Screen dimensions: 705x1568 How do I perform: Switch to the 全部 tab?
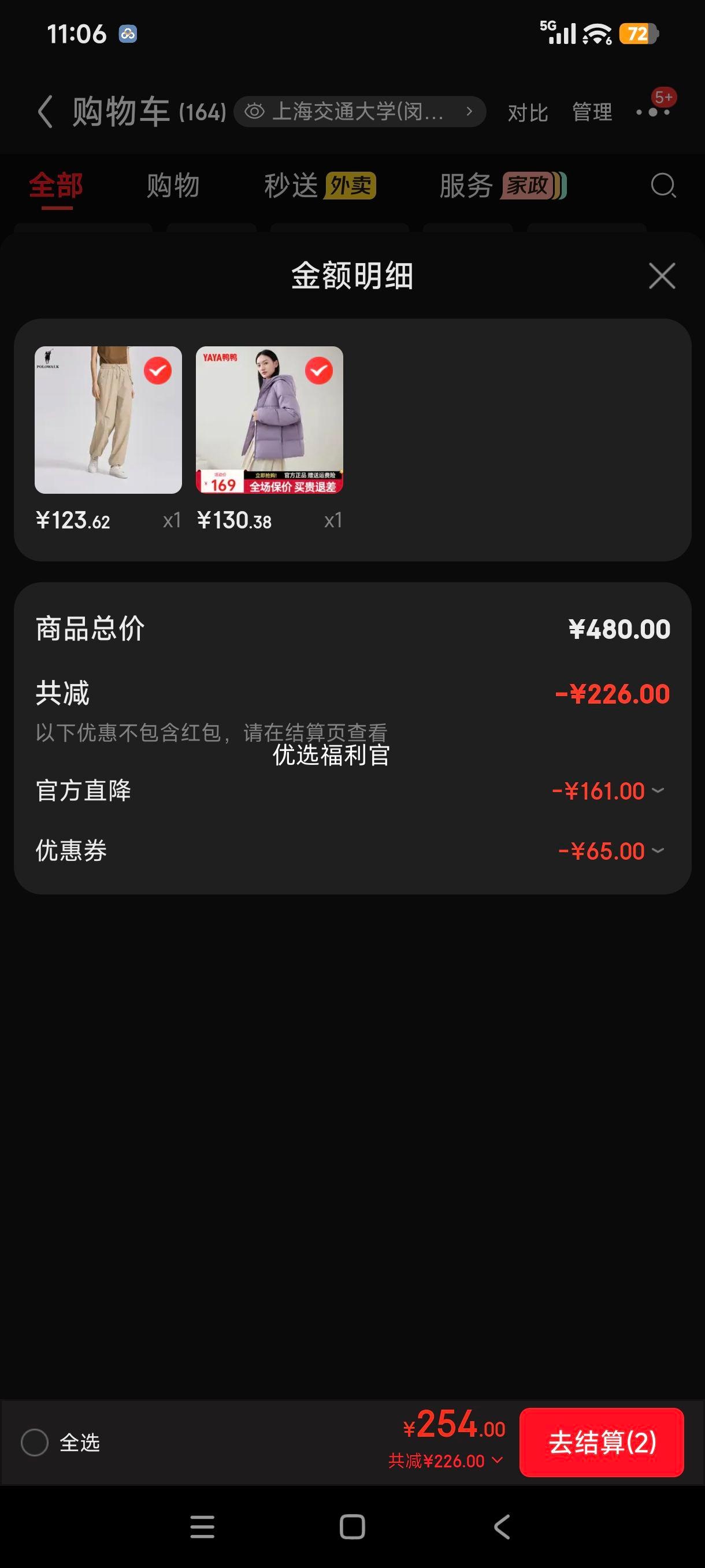tap(55, 186)
